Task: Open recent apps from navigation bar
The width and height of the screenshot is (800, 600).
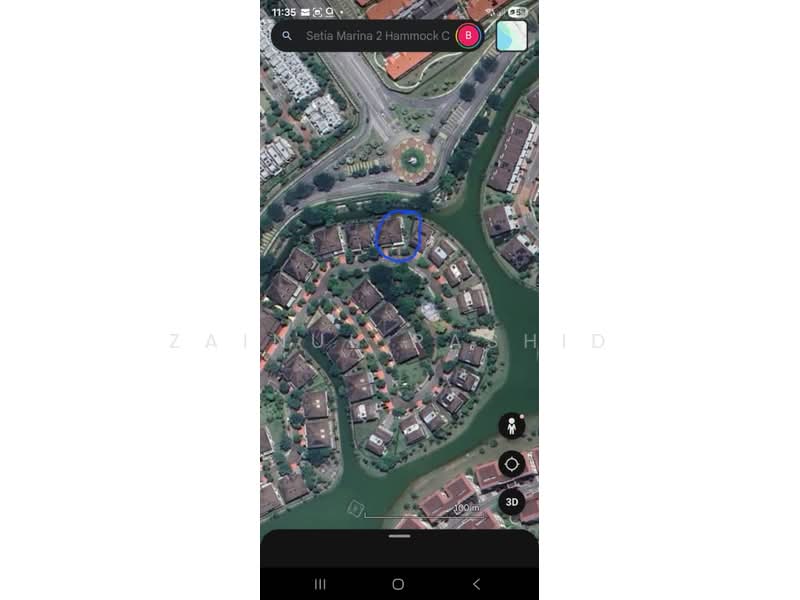Action: pyautogui.click(x=320, y=584)
